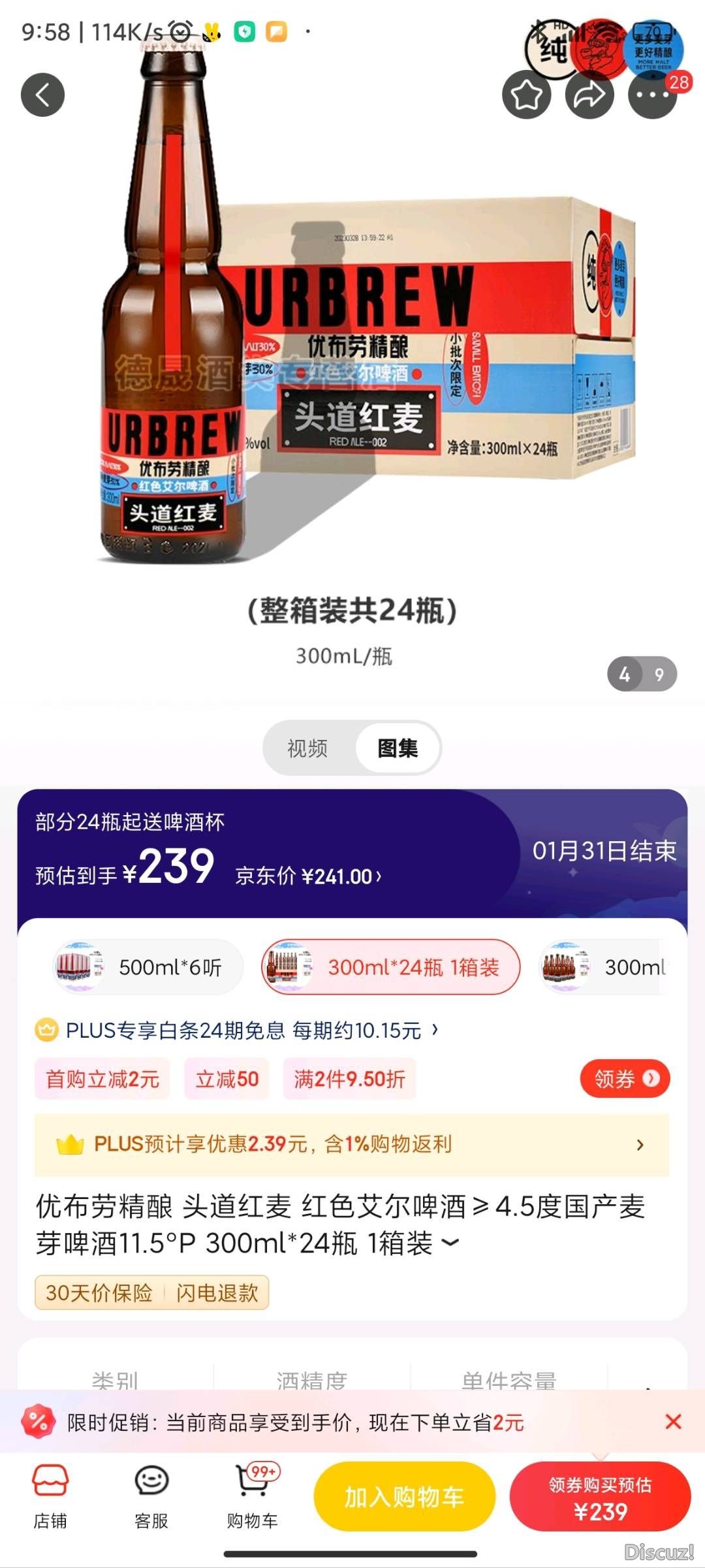This screenshot has width=705, height=1568.
Task: Dismiss the 限时促销 banner
Action: tap(673, 1422)
